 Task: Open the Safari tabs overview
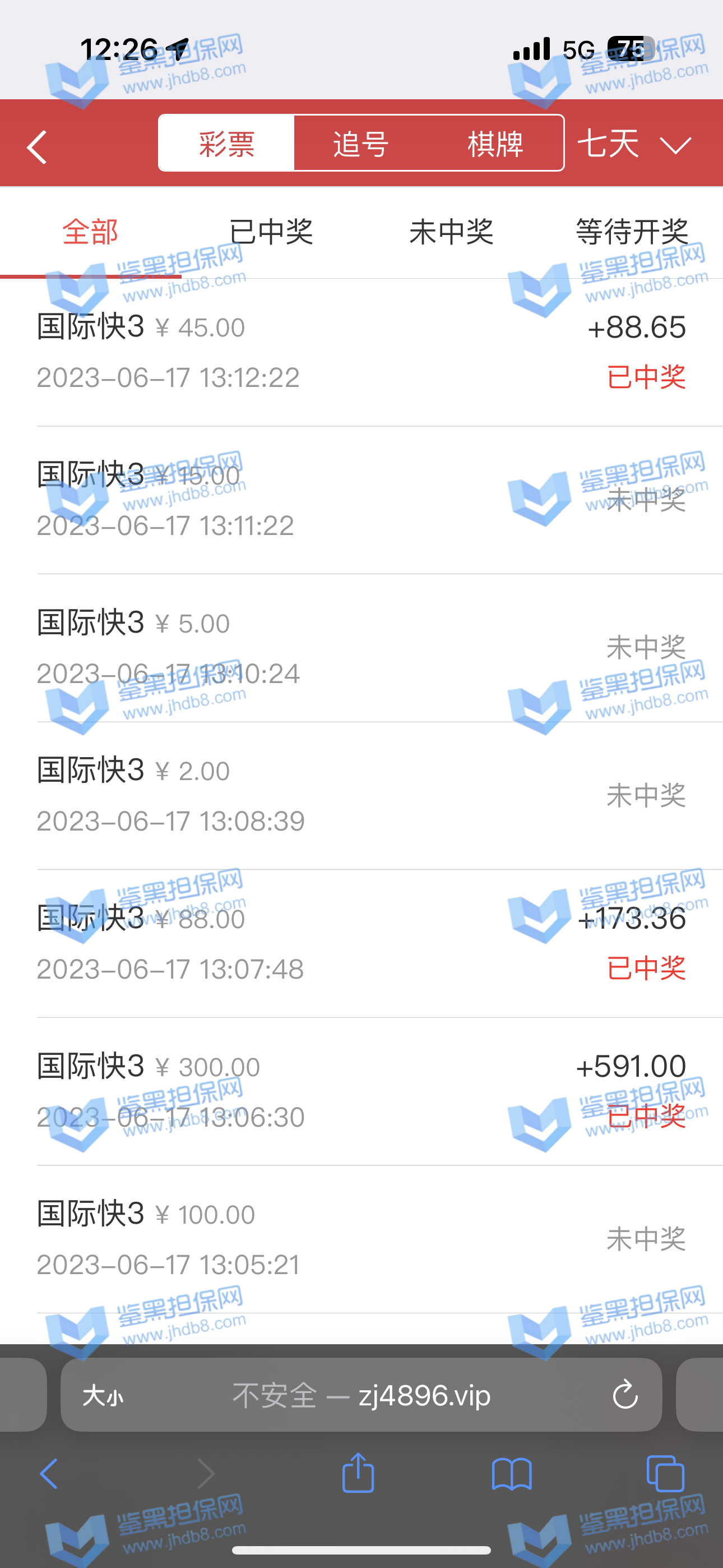click(x=665, y=1473)
